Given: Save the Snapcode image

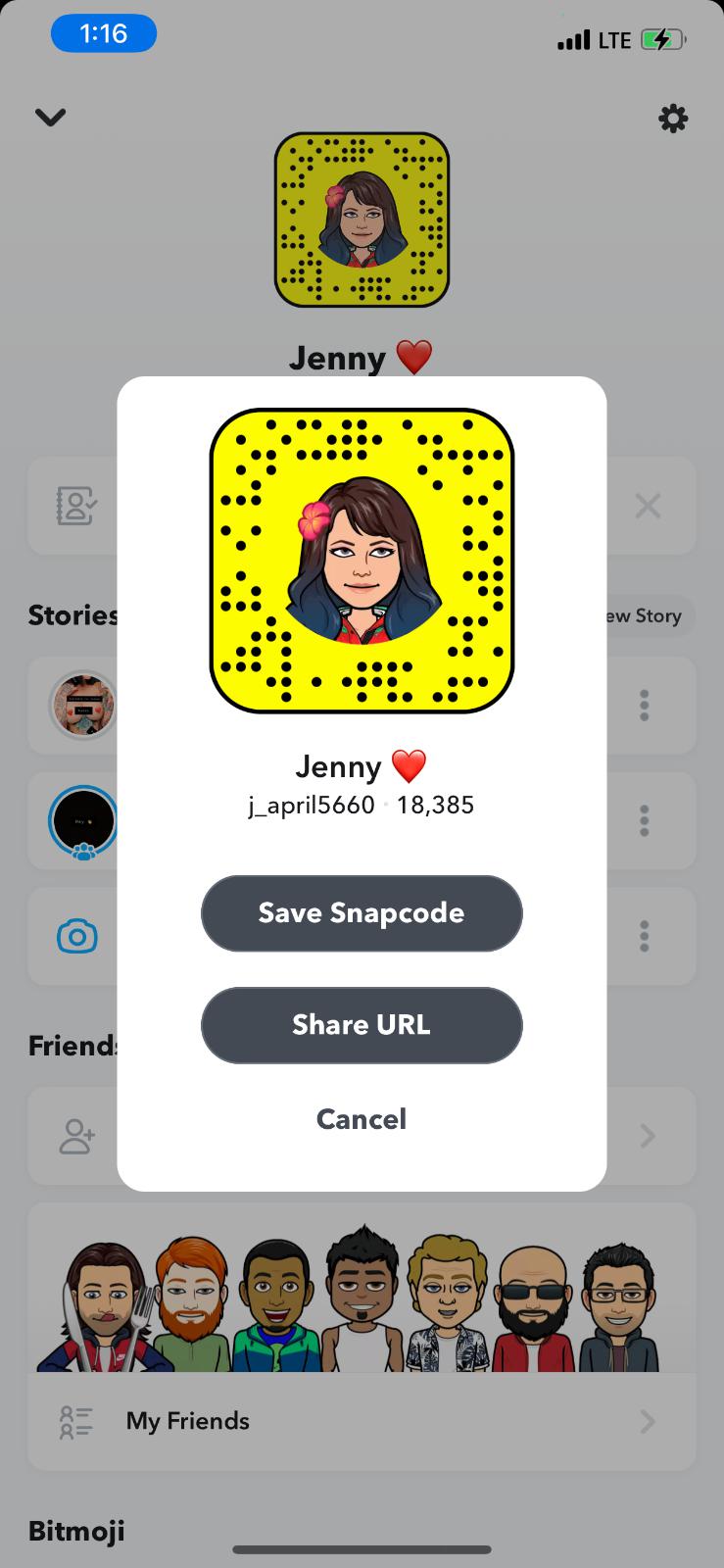Looking at the screenshot, I should pyautogui.click(x=362, y=913).
